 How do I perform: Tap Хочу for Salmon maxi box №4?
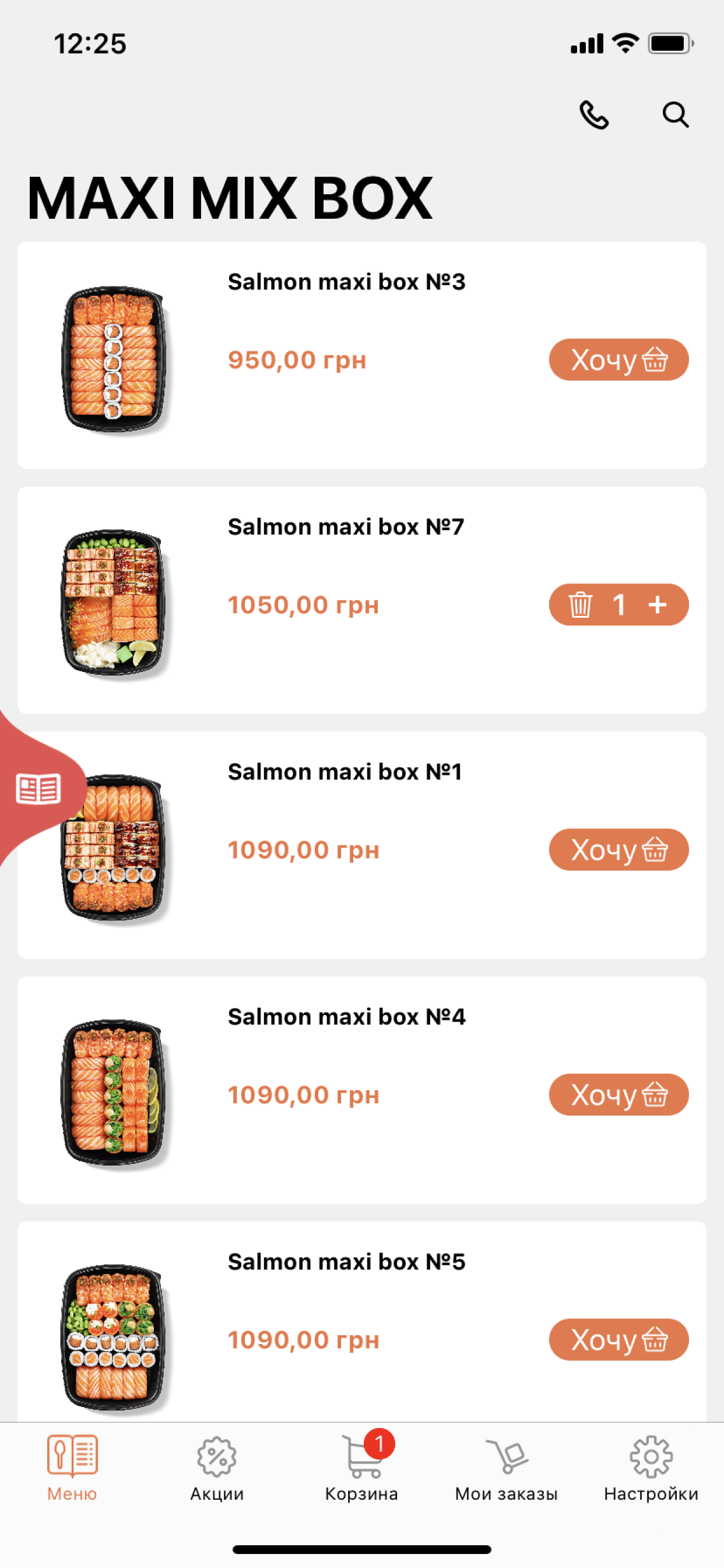point(618,1094)
